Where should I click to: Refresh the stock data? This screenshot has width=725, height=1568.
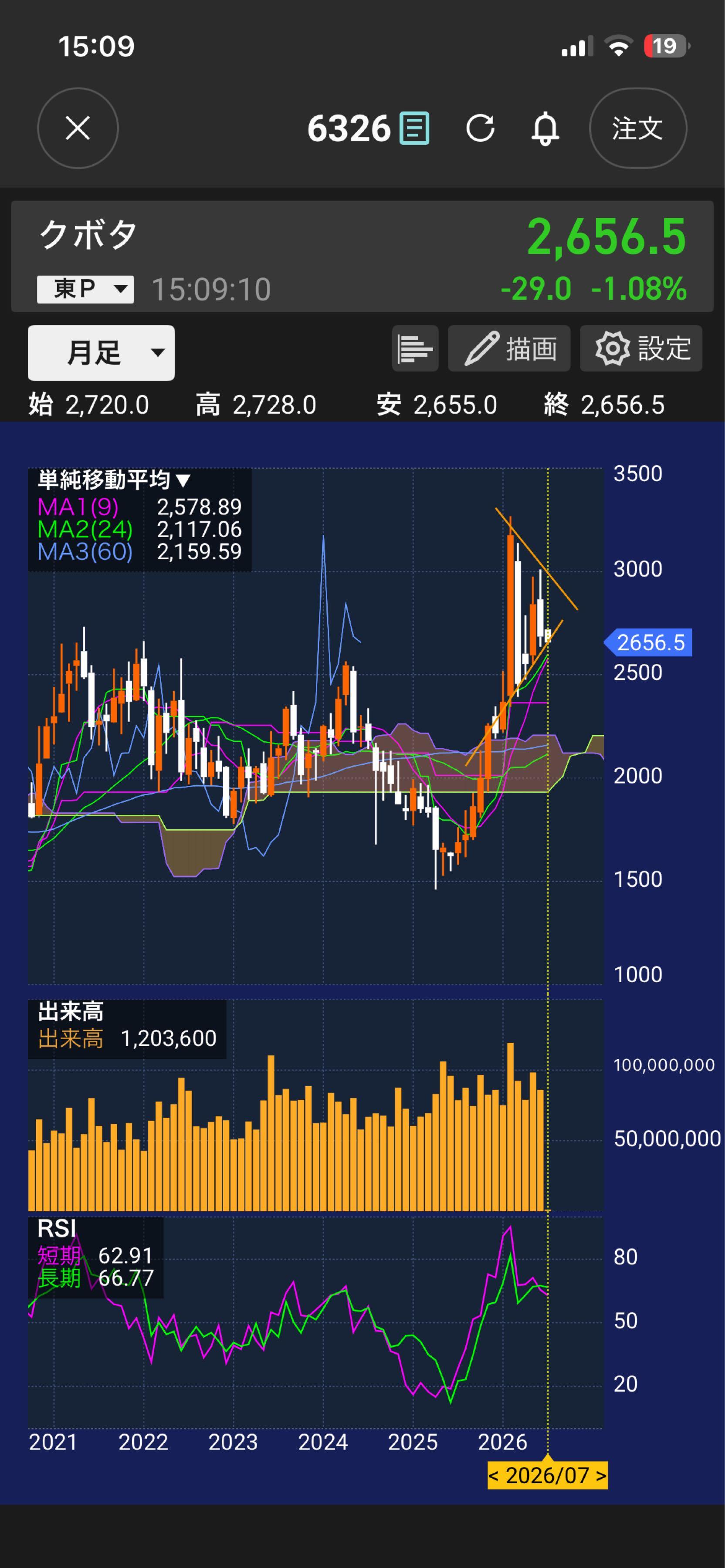[x=480, y=128]
